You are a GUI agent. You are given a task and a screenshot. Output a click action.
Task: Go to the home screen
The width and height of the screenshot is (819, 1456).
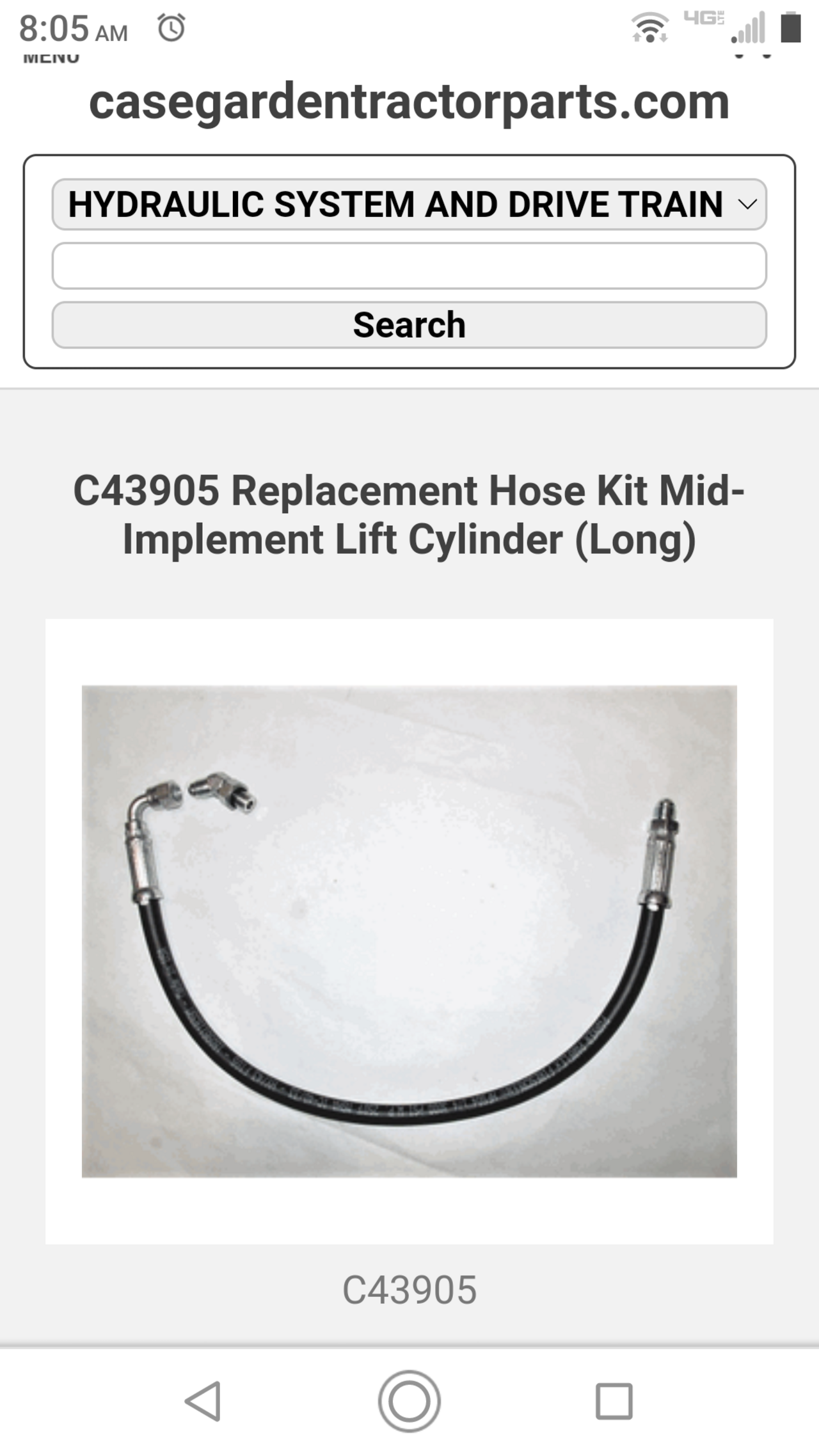409,1401
